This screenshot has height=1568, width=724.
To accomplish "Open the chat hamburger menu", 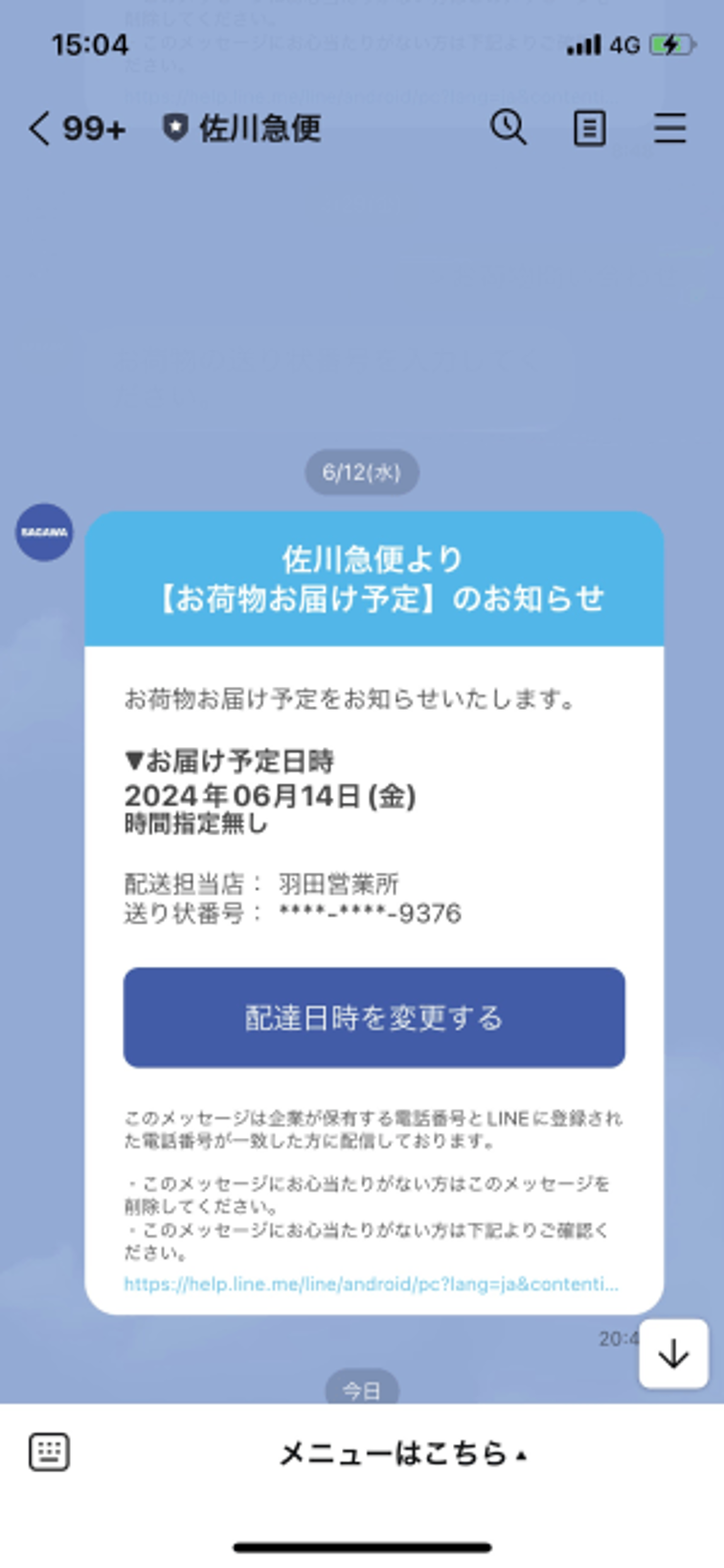I will (669, 128).
